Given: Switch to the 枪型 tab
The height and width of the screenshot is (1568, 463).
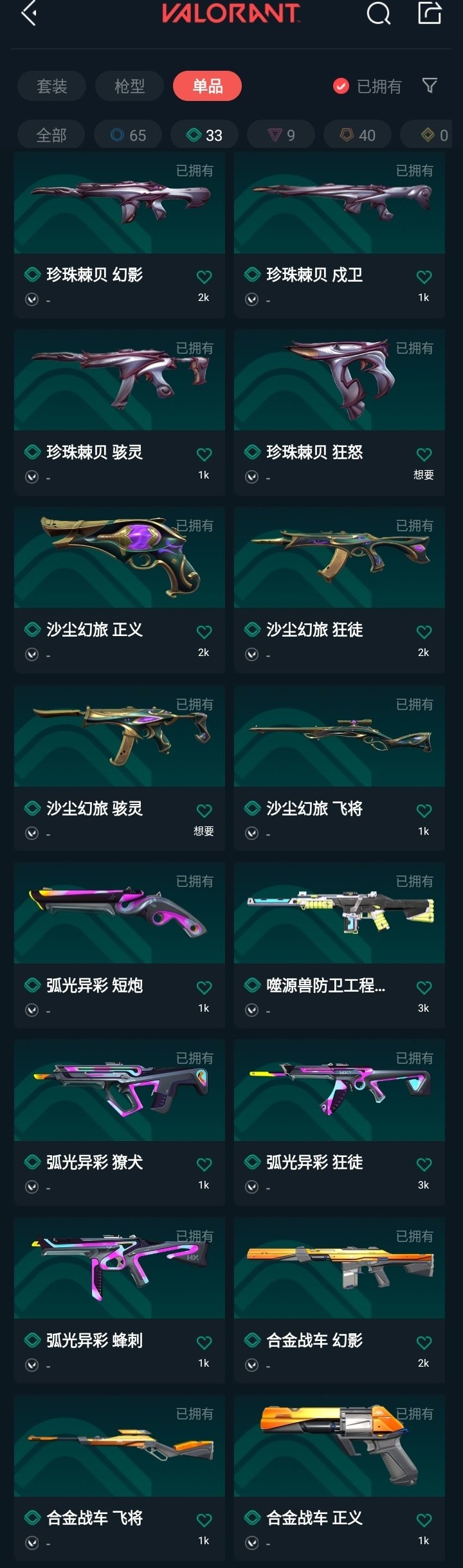Looking at the screenshot, I should point(129,86).
